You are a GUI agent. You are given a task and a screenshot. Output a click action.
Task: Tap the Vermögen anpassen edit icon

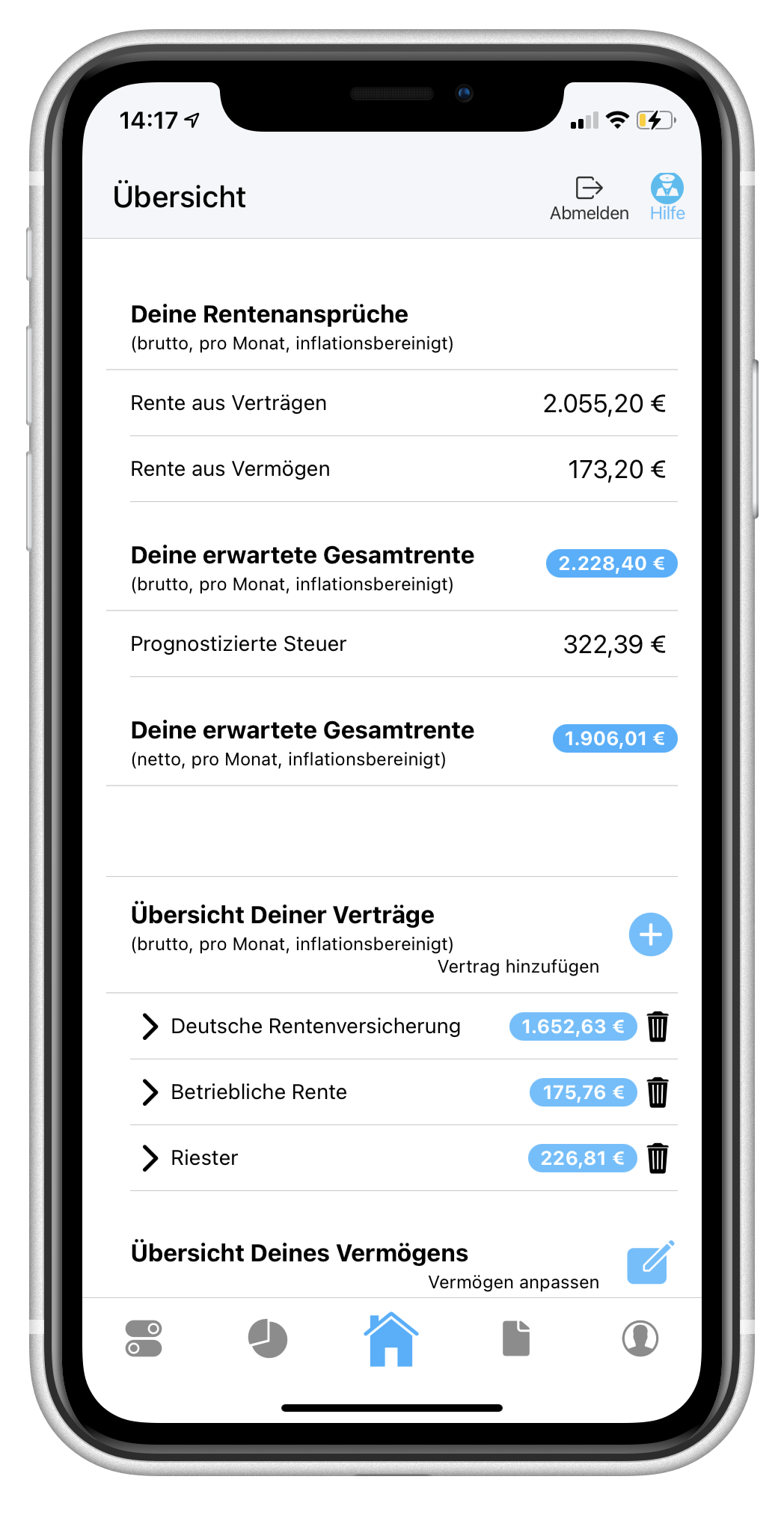point(649,1263)
